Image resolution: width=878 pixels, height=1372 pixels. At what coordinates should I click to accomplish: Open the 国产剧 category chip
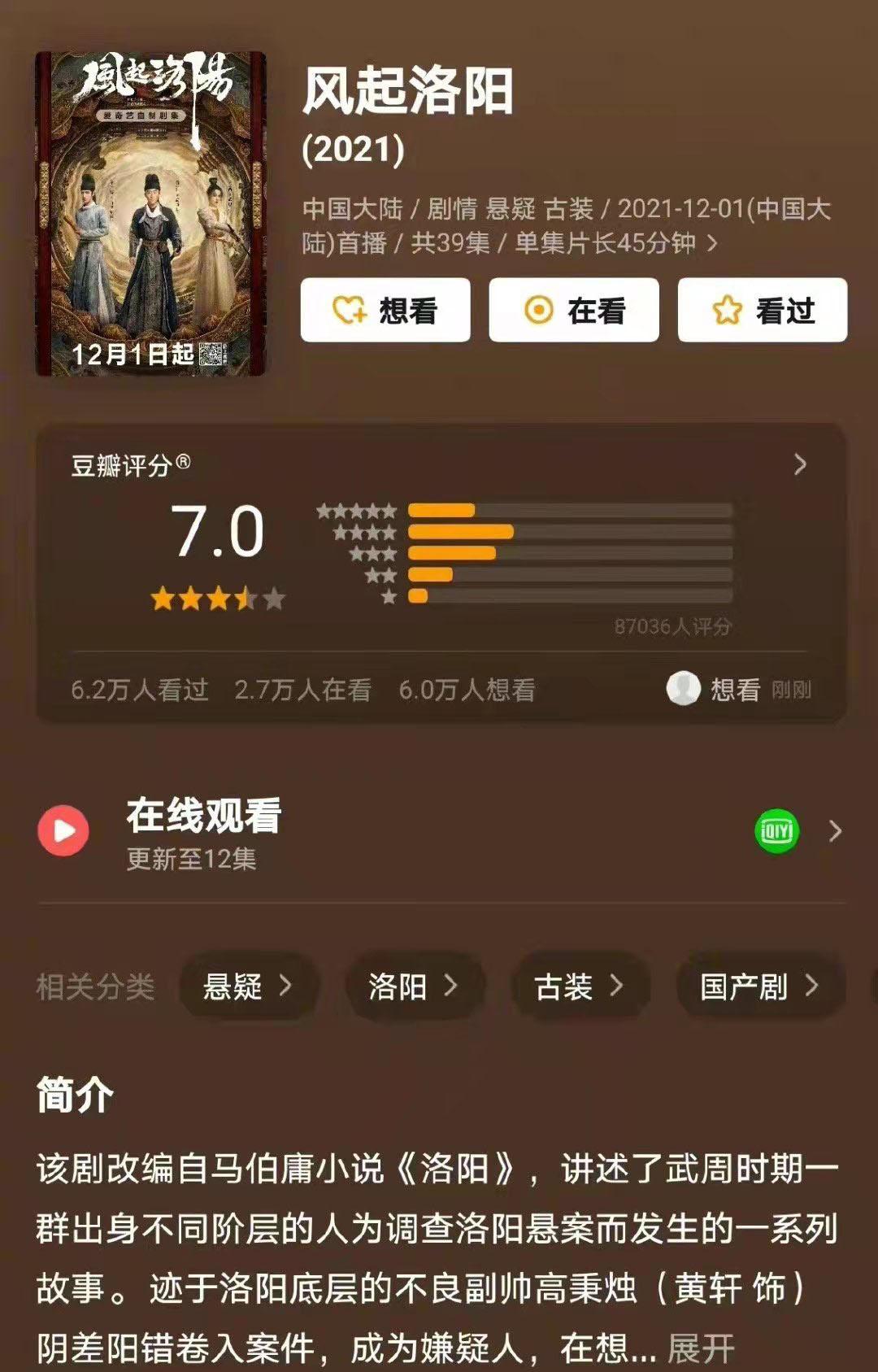click(x=758, y=987)
